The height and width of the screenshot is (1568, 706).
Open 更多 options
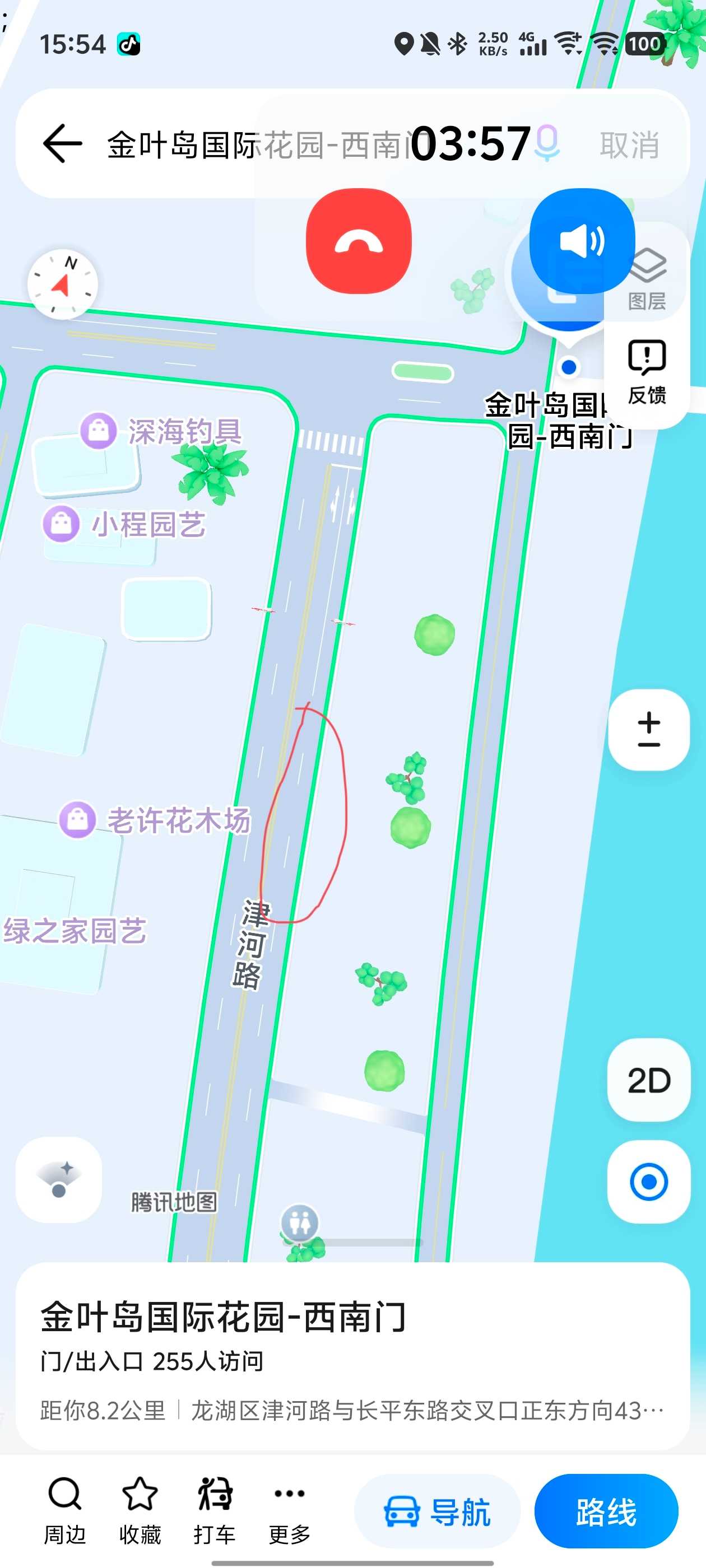[x=289, y=1510]
